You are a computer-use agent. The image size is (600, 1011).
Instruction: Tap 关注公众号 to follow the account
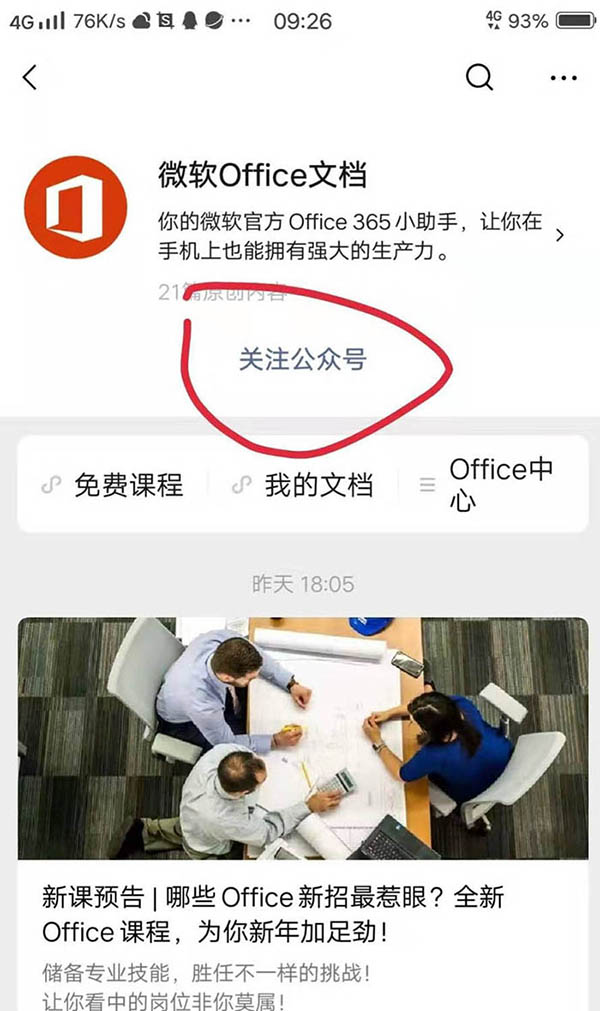coord(302,359)
